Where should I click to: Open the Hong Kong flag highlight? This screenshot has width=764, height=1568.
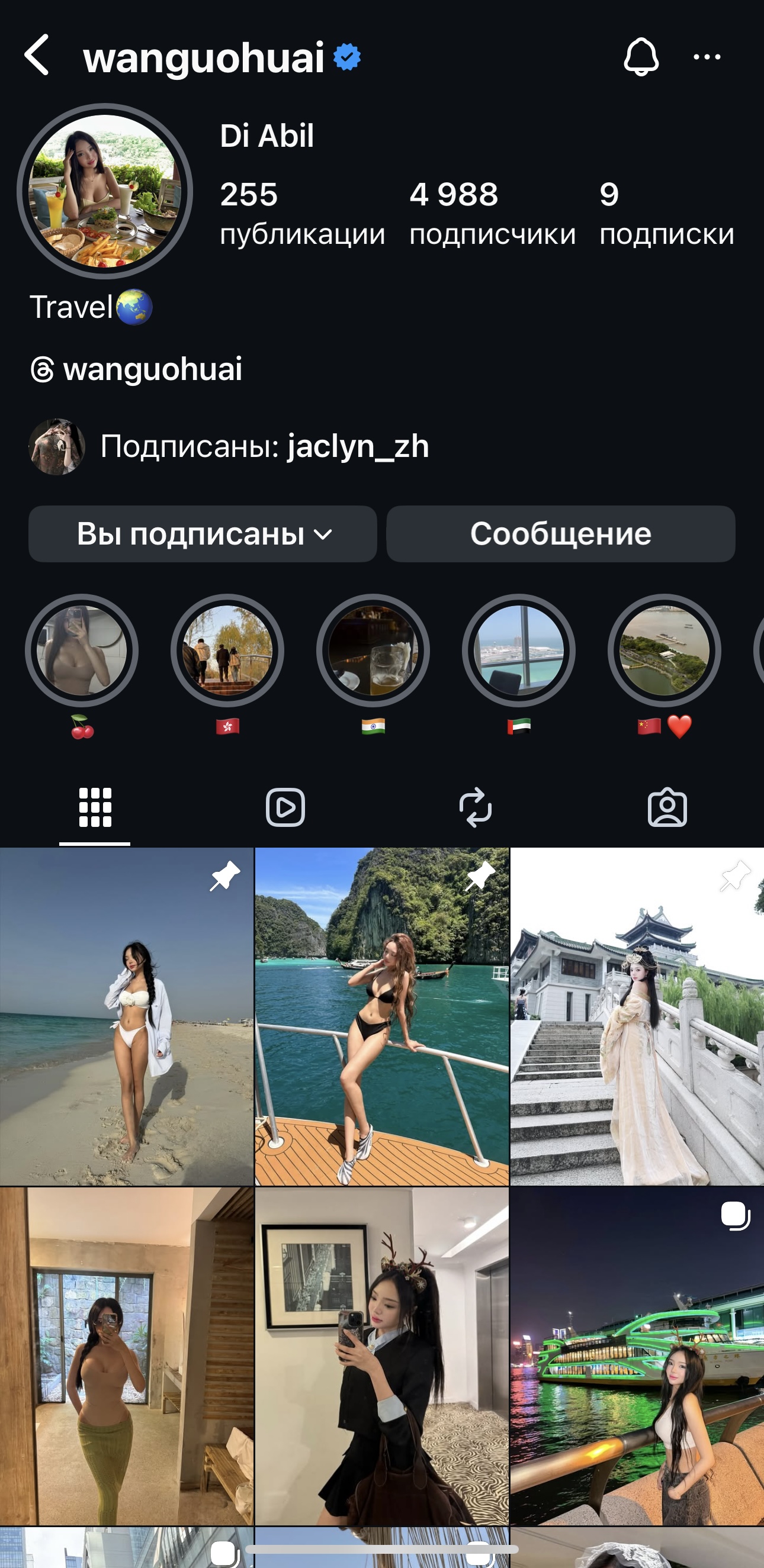pyautogui.click(x=227, y=651)
